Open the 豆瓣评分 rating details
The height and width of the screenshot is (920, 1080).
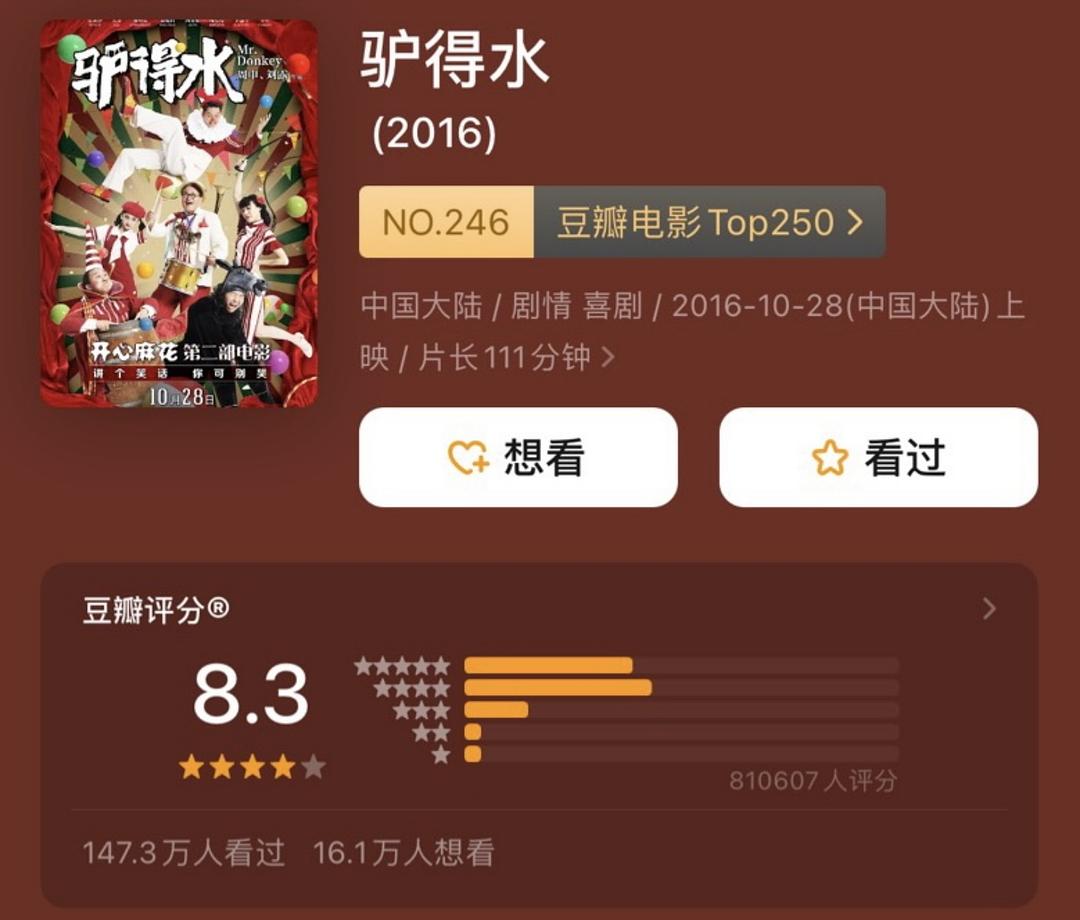988,608
